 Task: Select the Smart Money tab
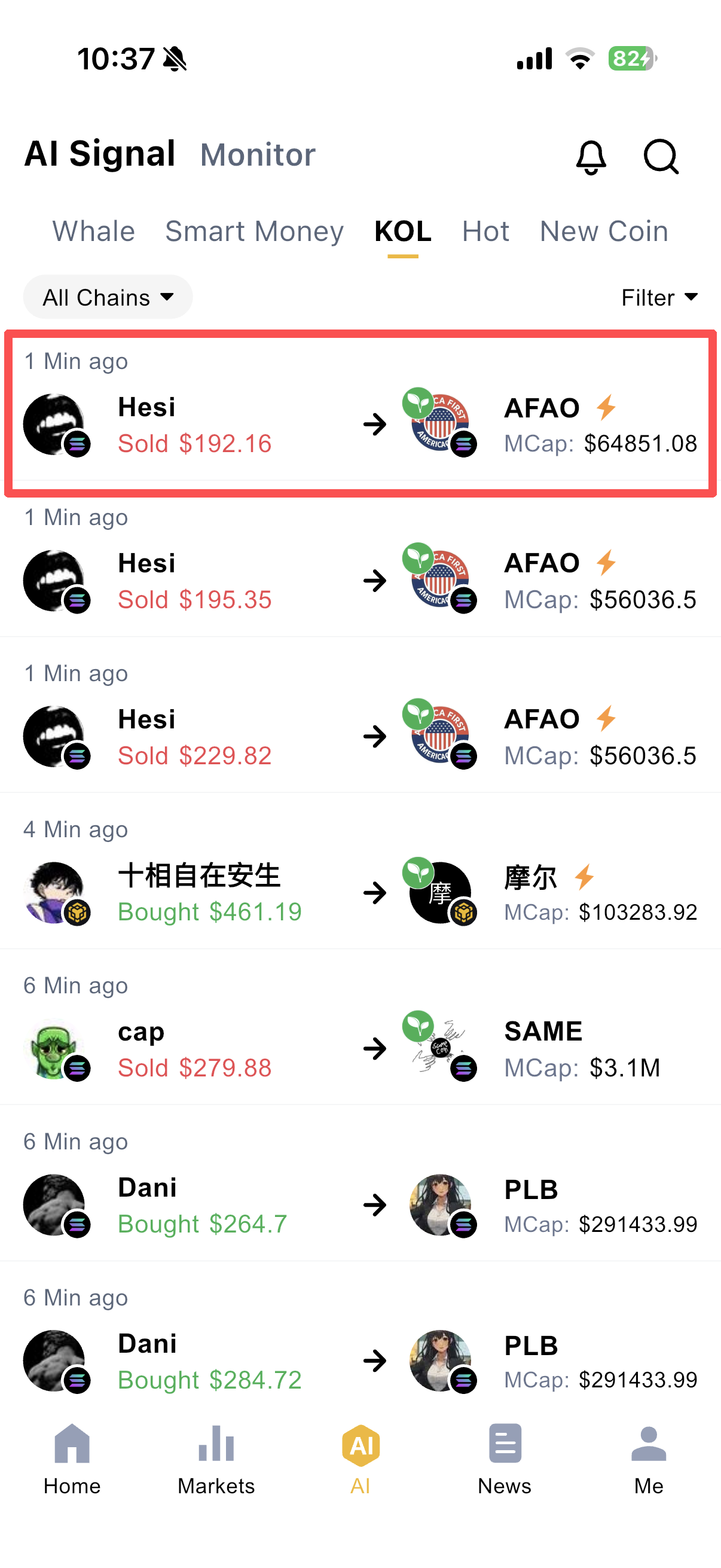[254, 231]
